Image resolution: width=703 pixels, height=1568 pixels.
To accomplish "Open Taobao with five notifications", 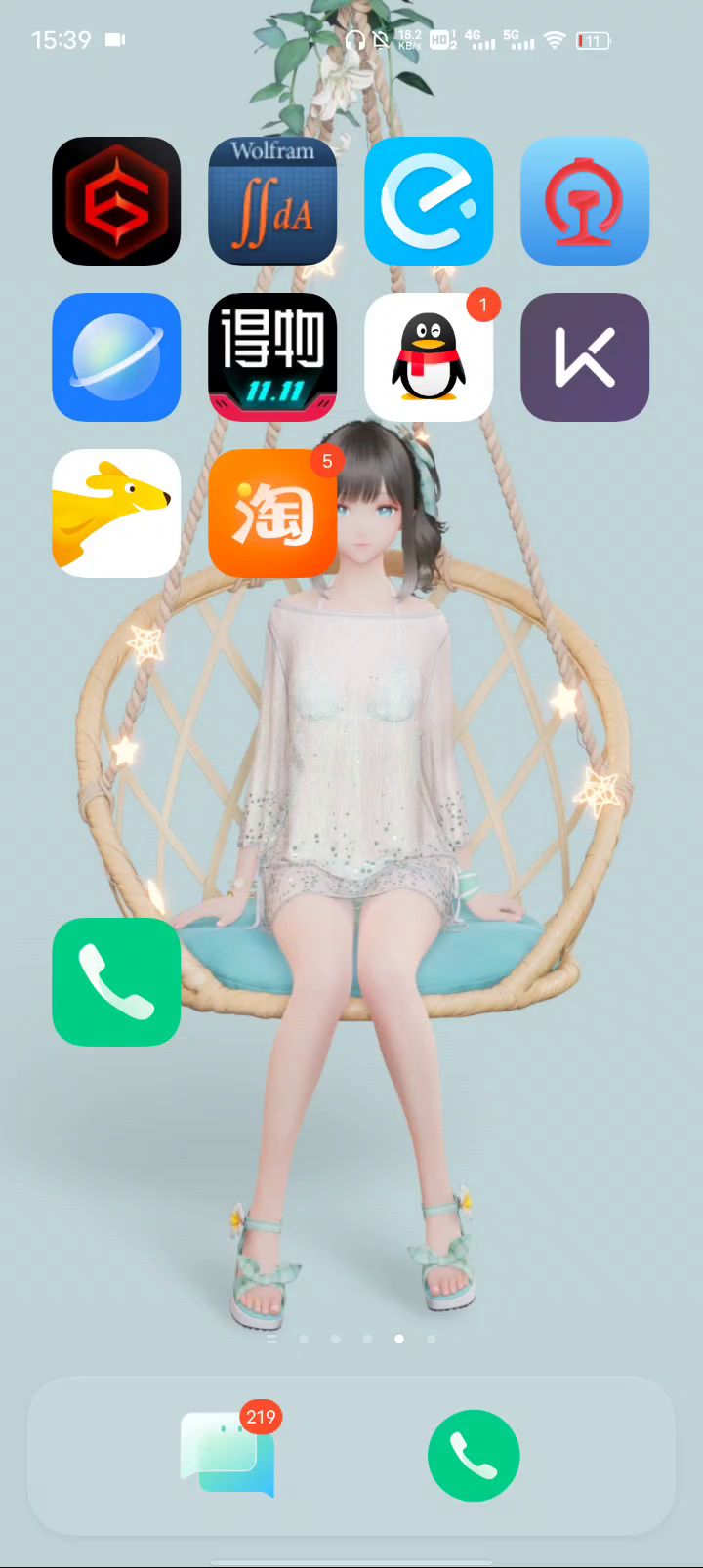I will click(x=272, y=514).
